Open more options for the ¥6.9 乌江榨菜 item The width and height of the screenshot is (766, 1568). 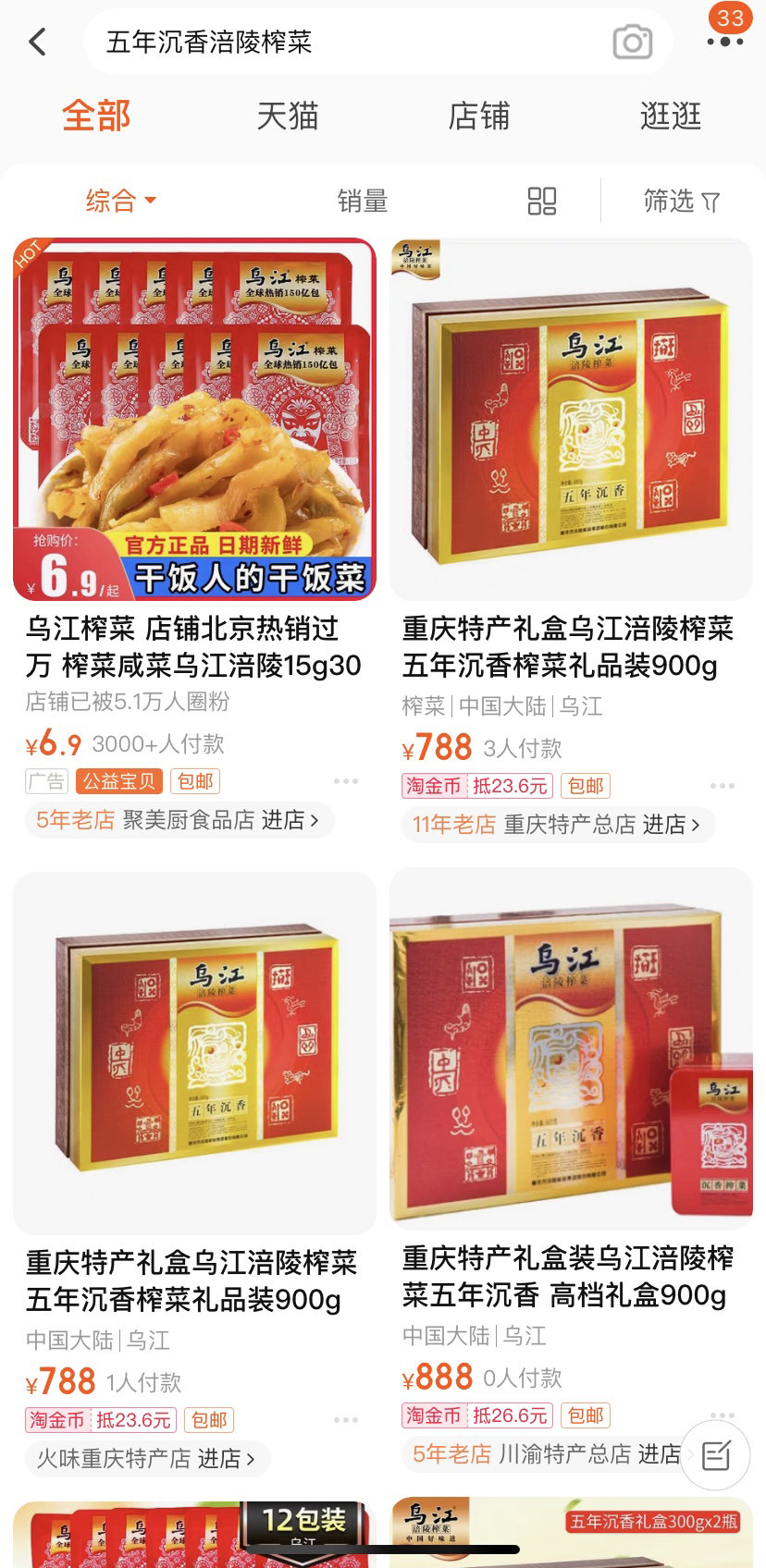tap(345, 781)
